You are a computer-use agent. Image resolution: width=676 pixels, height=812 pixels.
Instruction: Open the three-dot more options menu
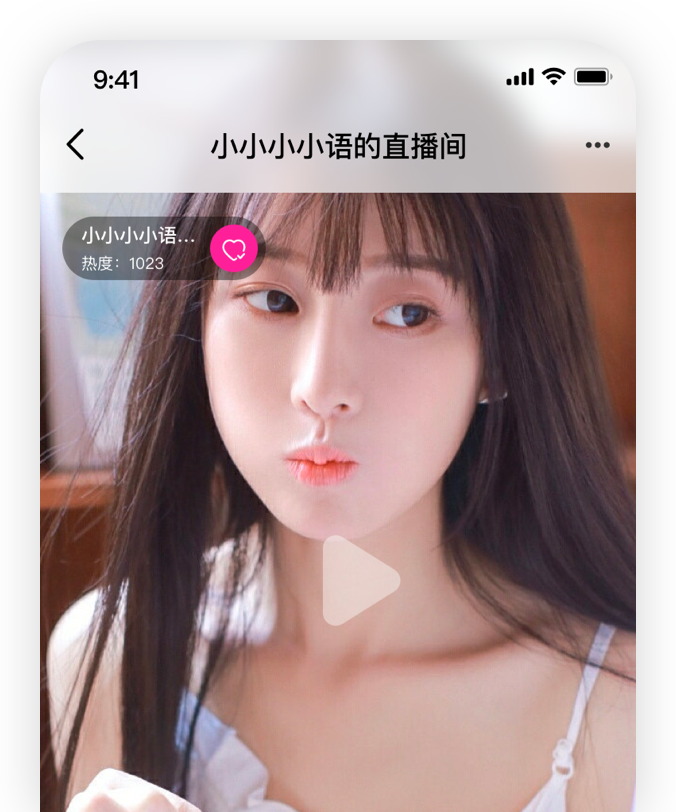click(597, 146)
